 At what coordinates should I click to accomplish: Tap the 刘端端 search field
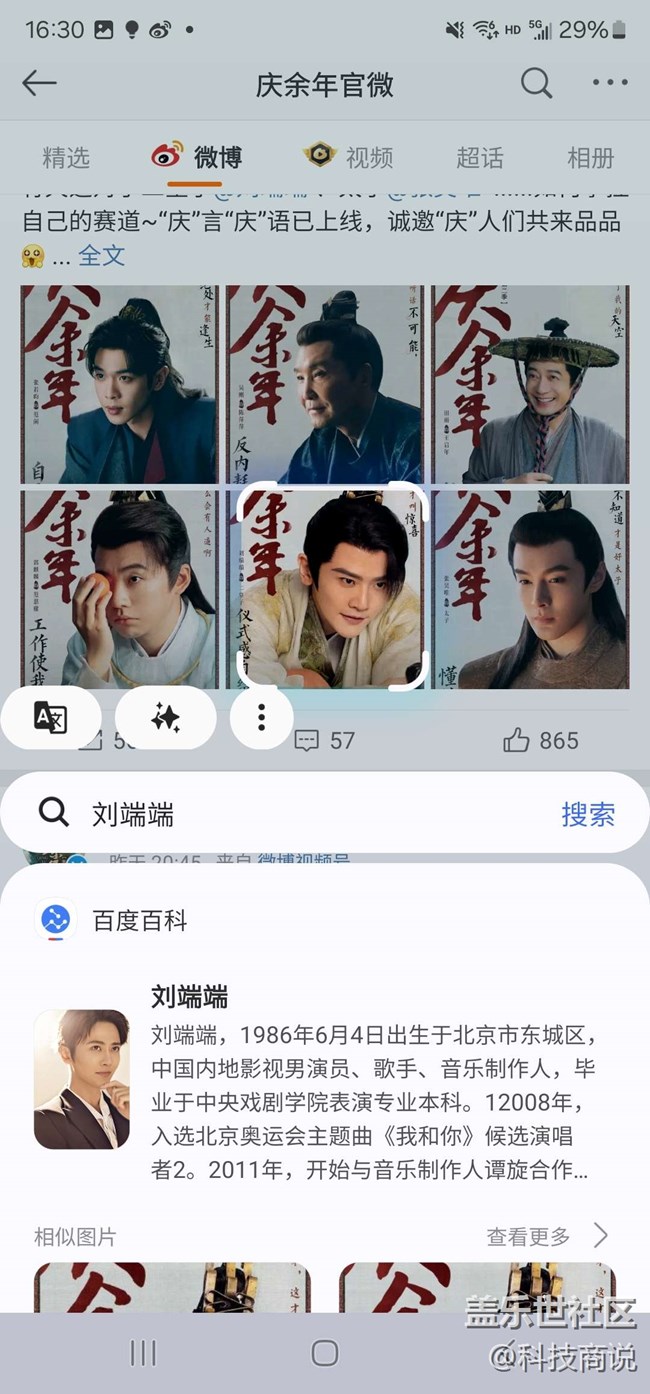(x=300, y=814)
